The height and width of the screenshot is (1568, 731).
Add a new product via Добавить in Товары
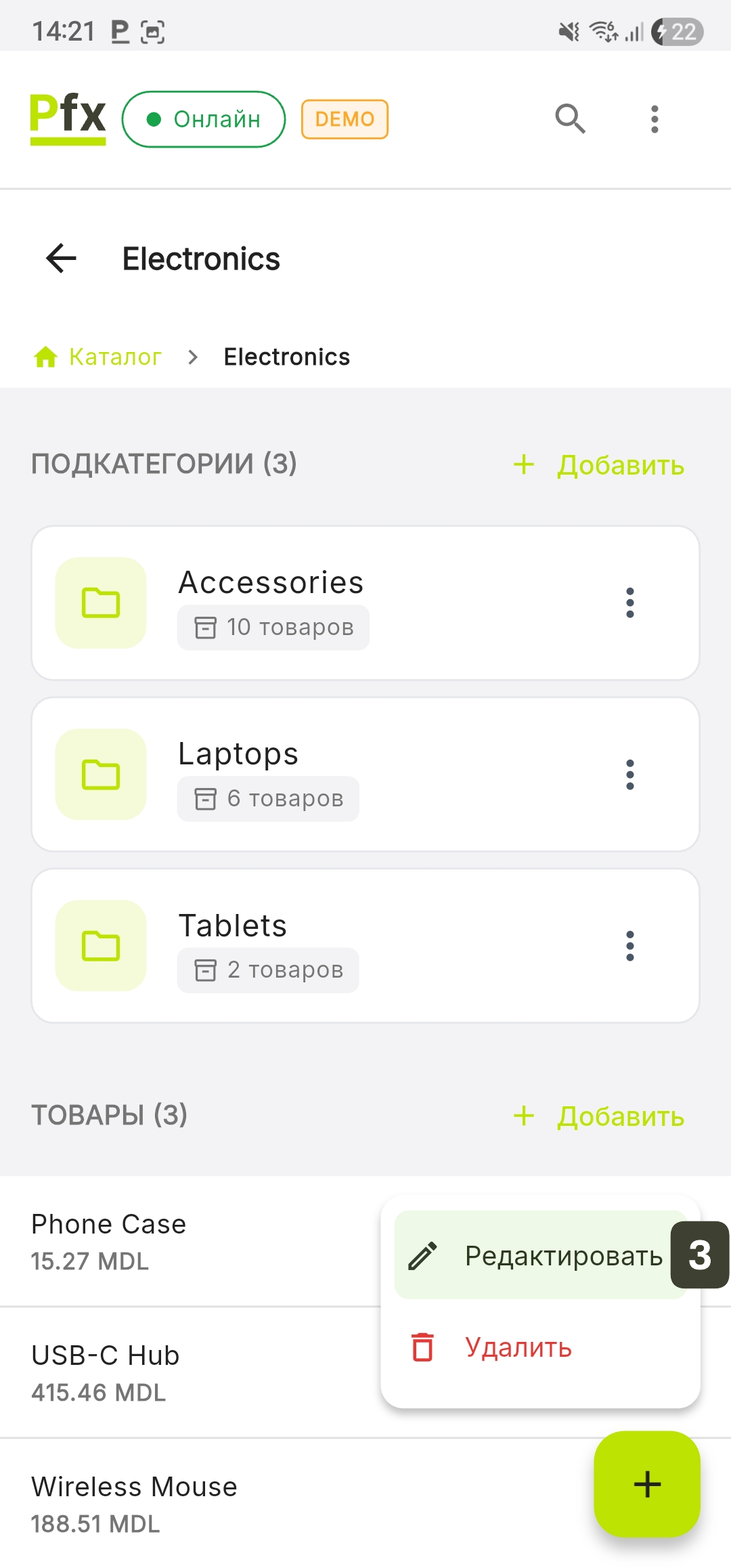click(599, 1116)
